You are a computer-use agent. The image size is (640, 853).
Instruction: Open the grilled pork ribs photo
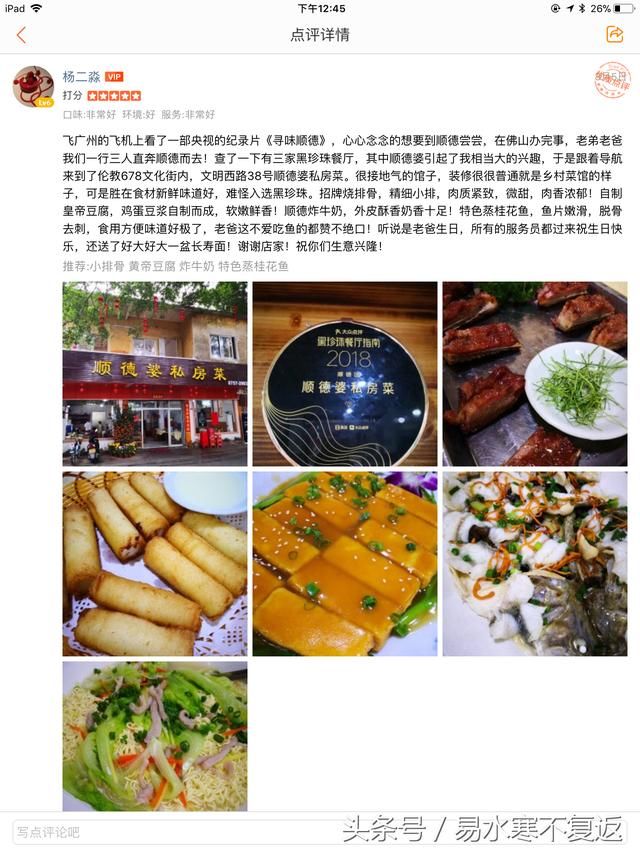click(x=534, y=373)
